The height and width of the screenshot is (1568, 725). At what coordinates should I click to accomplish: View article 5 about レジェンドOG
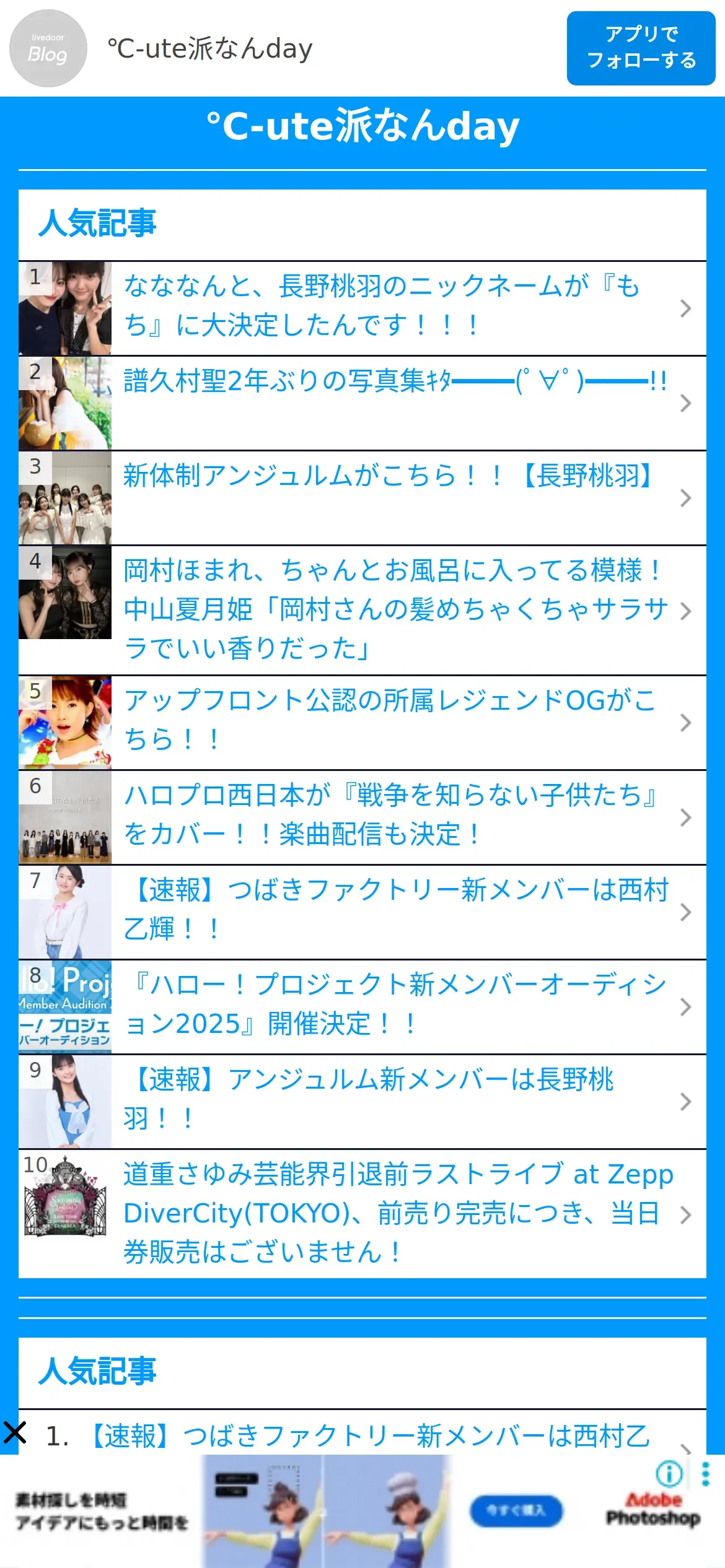[362, 723]
